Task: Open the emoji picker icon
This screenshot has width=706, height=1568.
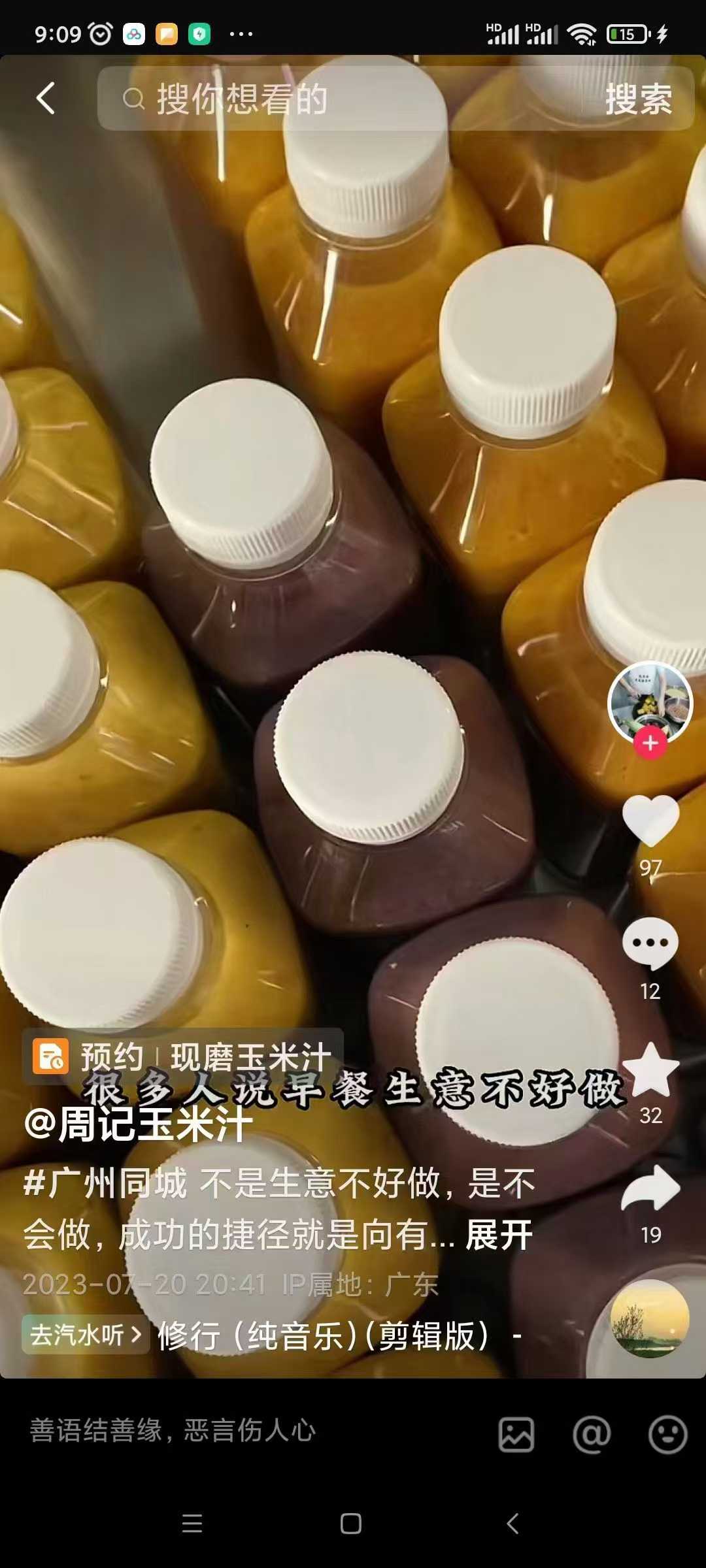Action: tap(667, 1435)
